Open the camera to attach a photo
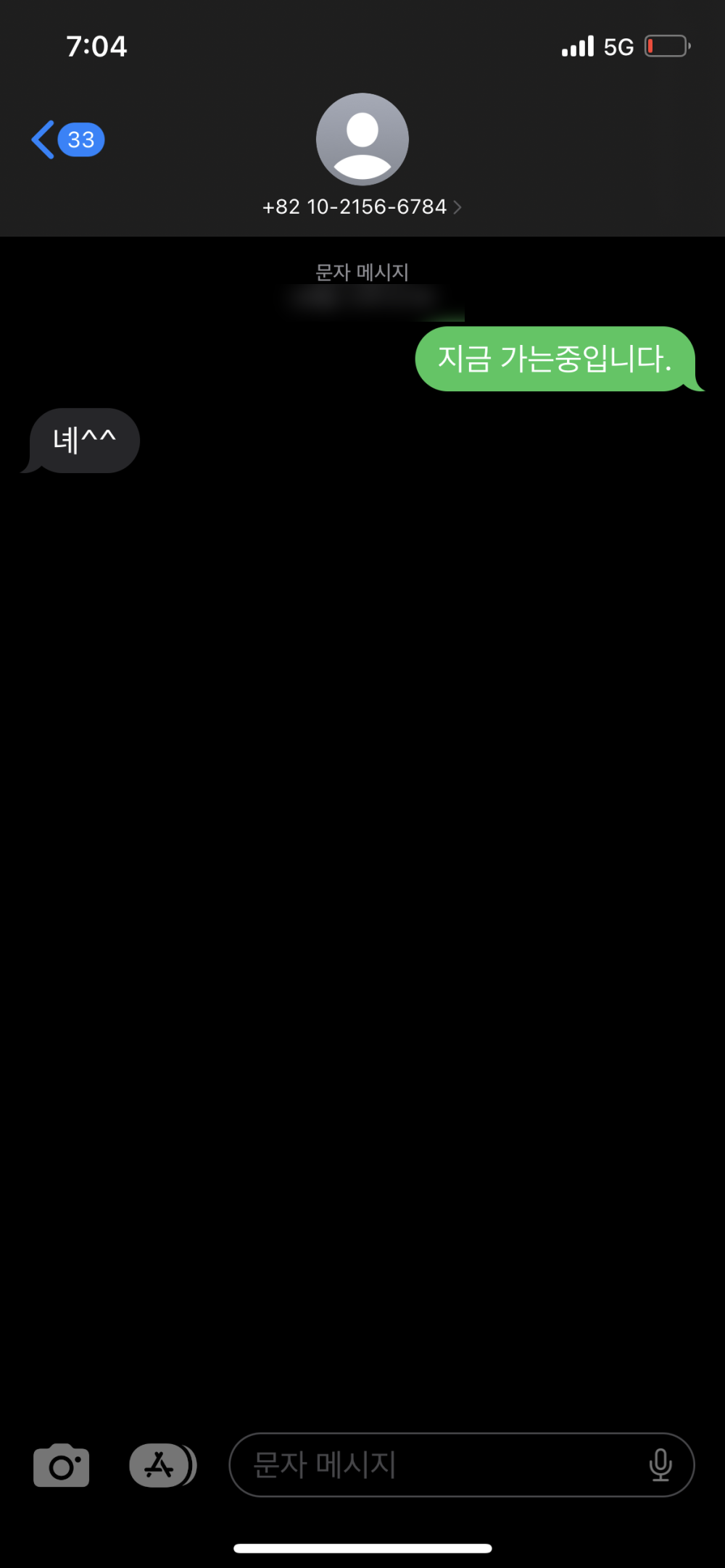This screenshot has width=725, height=1568. (x=62, y=1465)
